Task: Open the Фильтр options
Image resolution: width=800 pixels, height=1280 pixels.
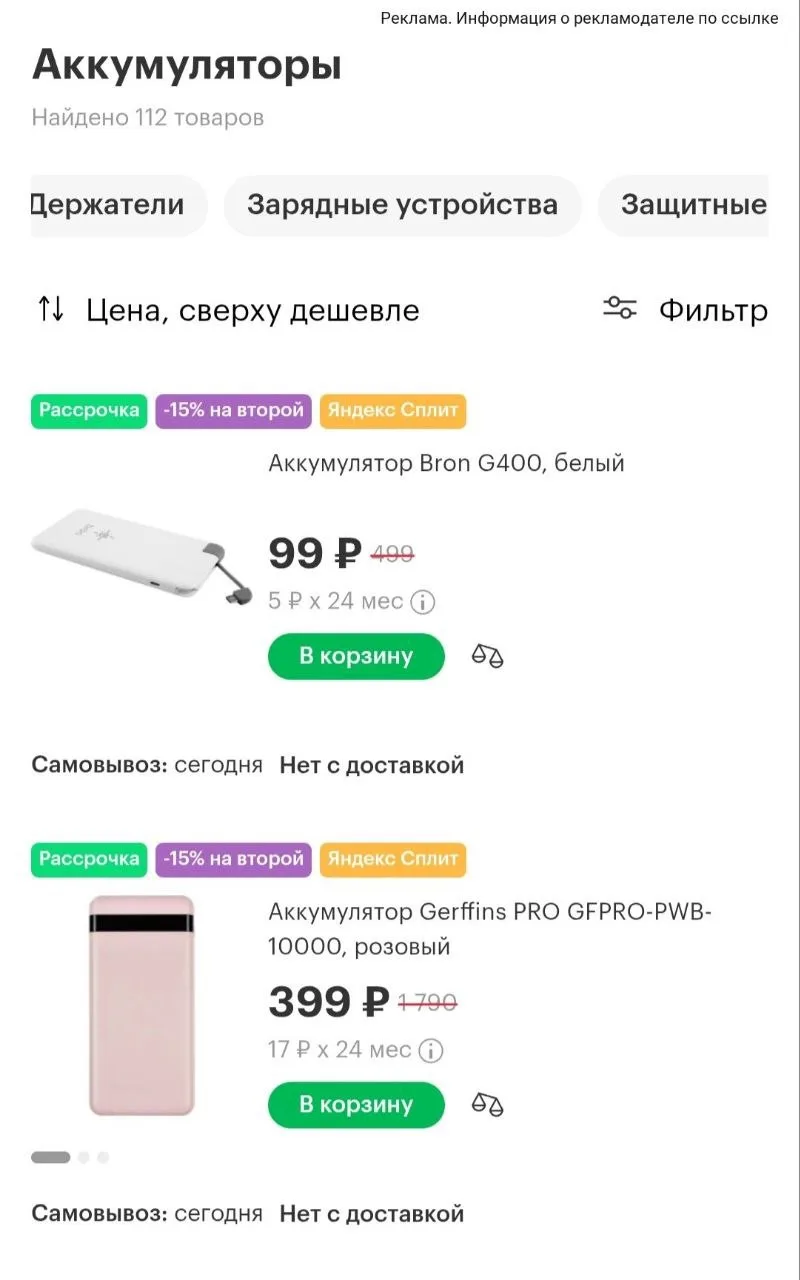Action: 685,310
